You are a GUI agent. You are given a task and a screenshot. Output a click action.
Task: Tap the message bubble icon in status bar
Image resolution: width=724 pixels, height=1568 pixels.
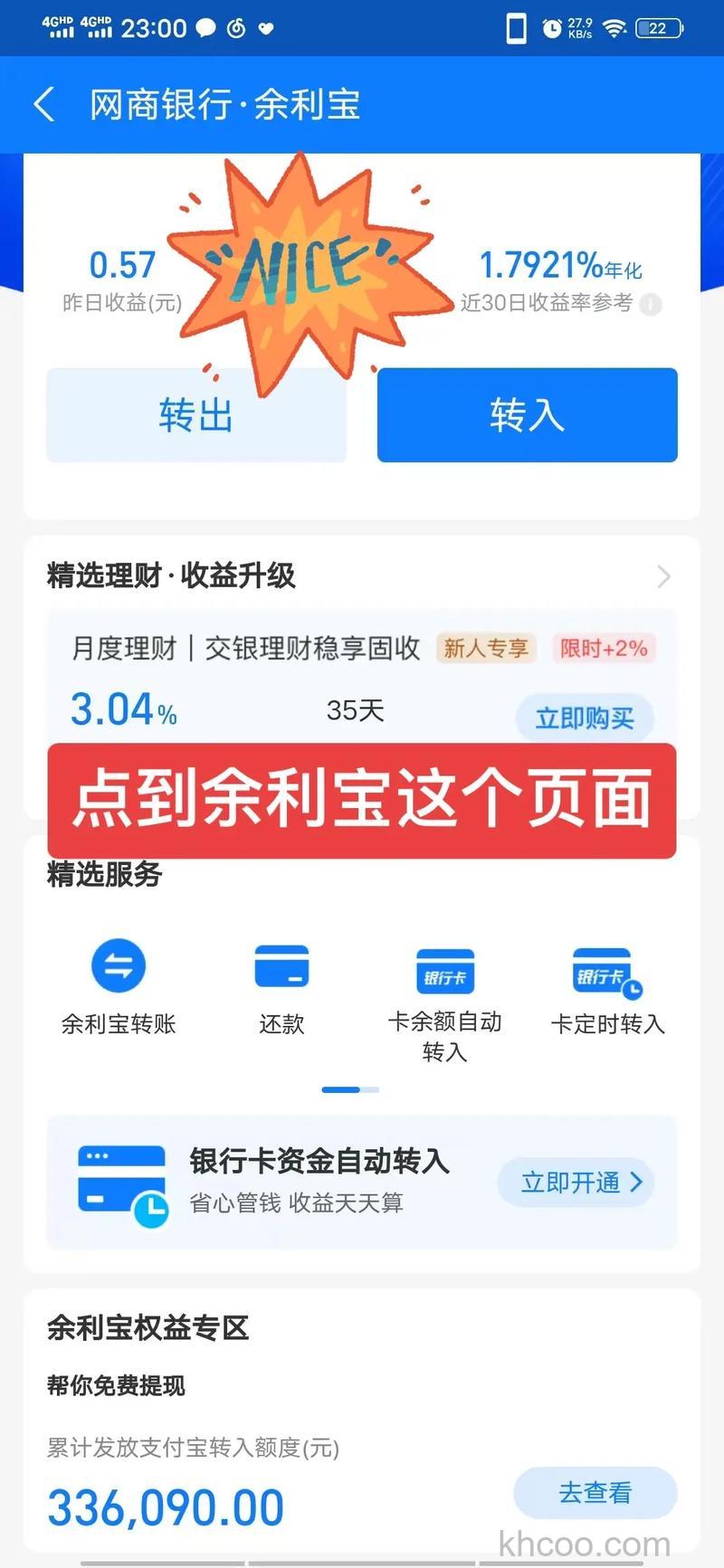click(x=205, y=28)
